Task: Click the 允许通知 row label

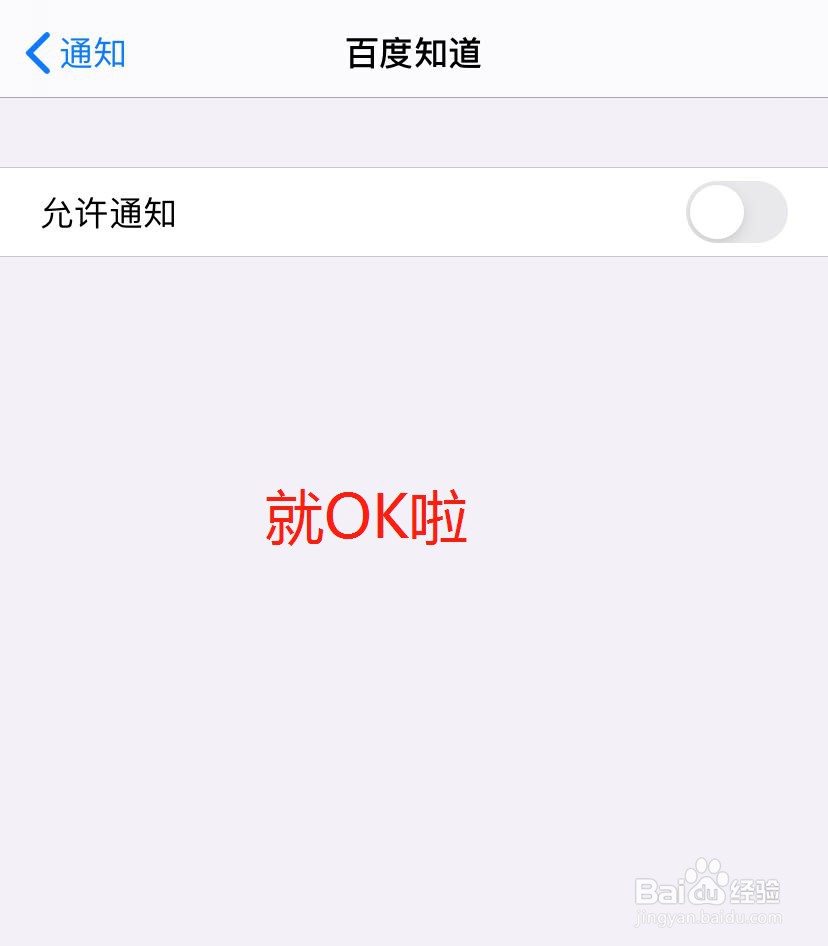Action: (x=107, y=212)
